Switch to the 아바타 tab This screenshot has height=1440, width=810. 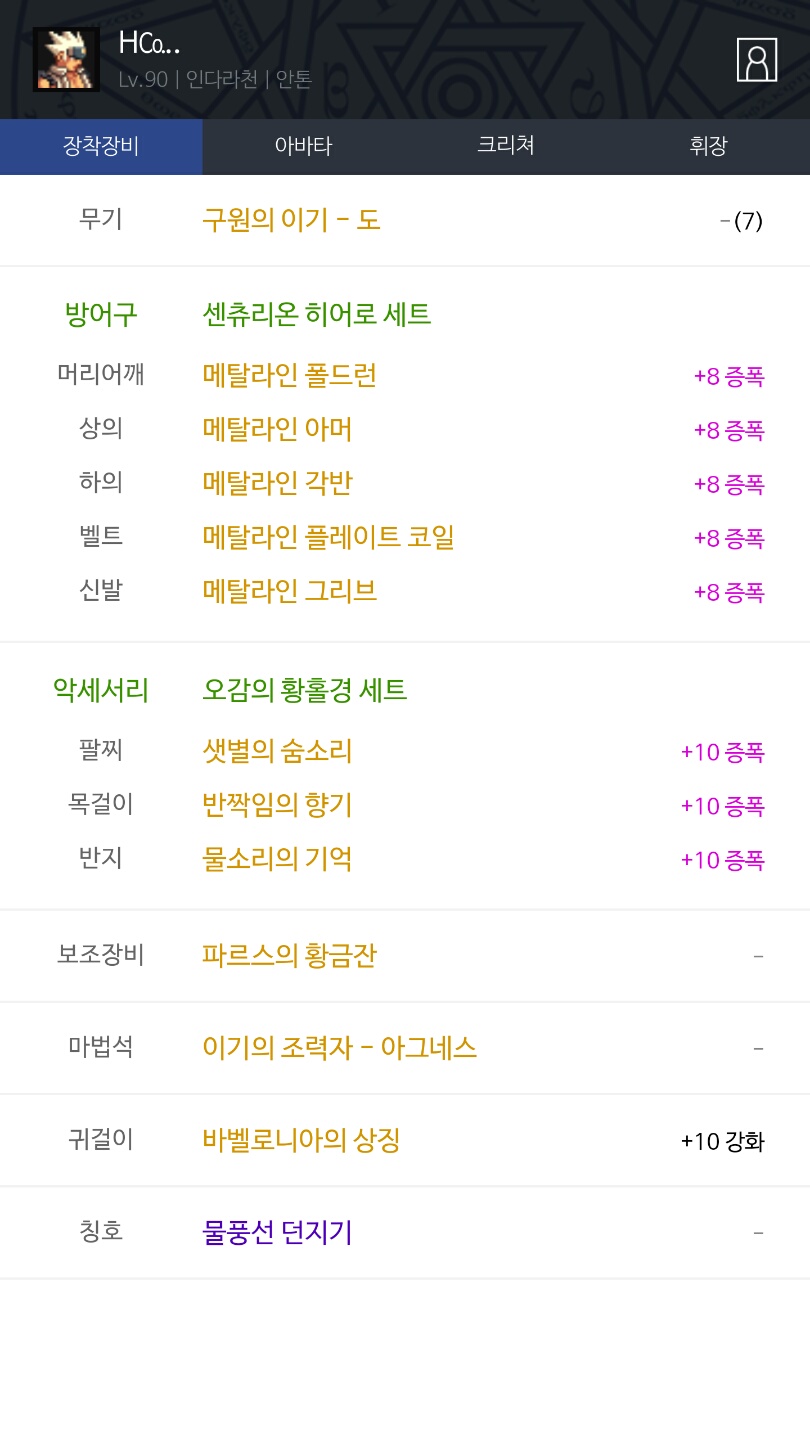[x=303, y=146]
